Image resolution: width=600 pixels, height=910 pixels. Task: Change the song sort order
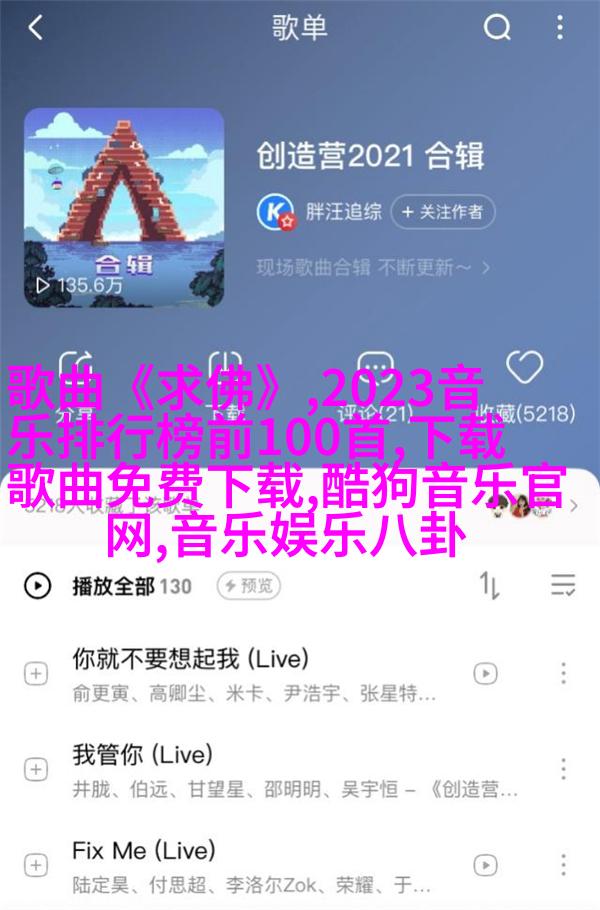[x=490, y=585]
